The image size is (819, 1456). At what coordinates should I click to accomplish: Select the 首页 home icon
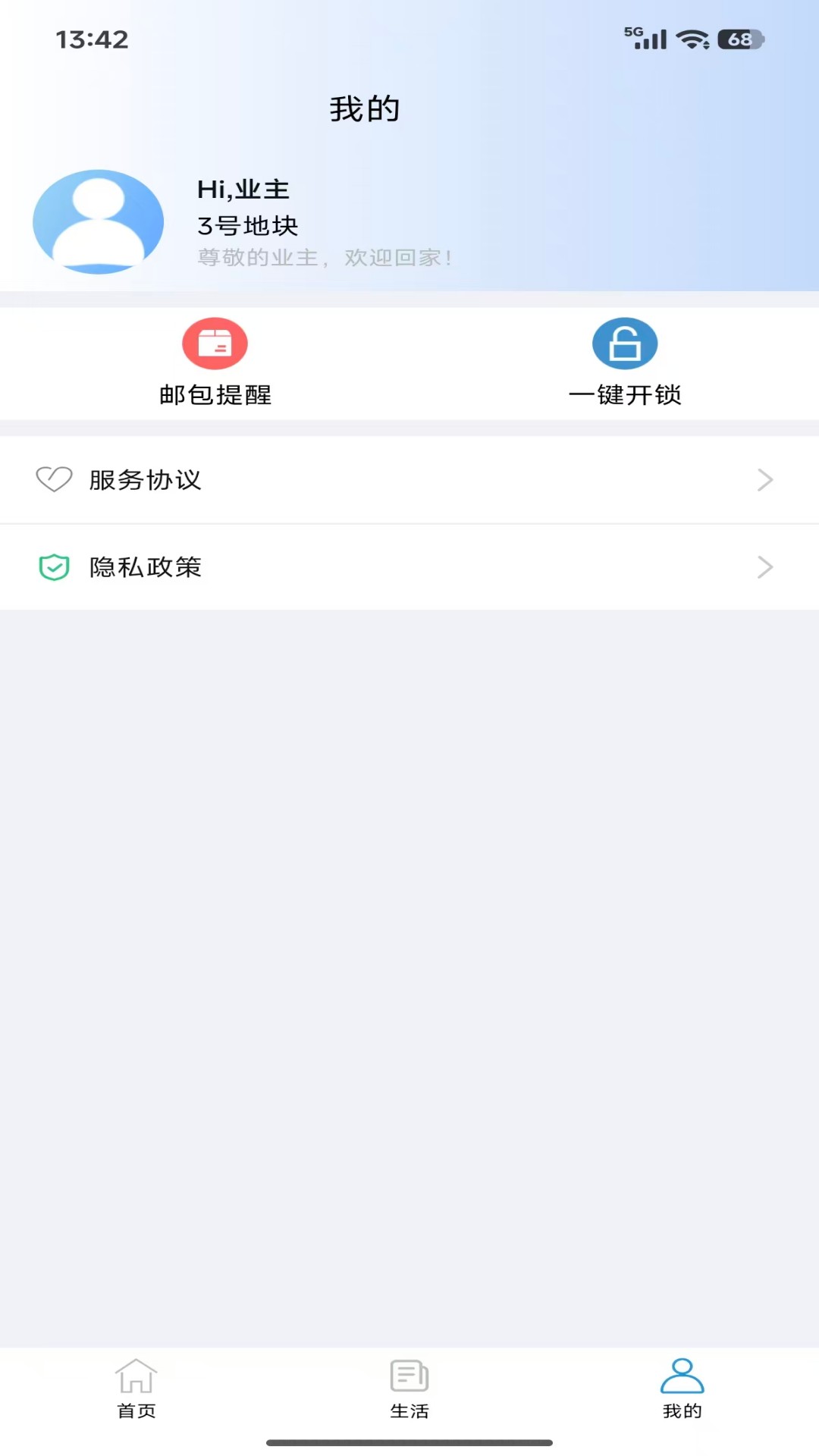pyautogui.click(x=136, y=1375)
